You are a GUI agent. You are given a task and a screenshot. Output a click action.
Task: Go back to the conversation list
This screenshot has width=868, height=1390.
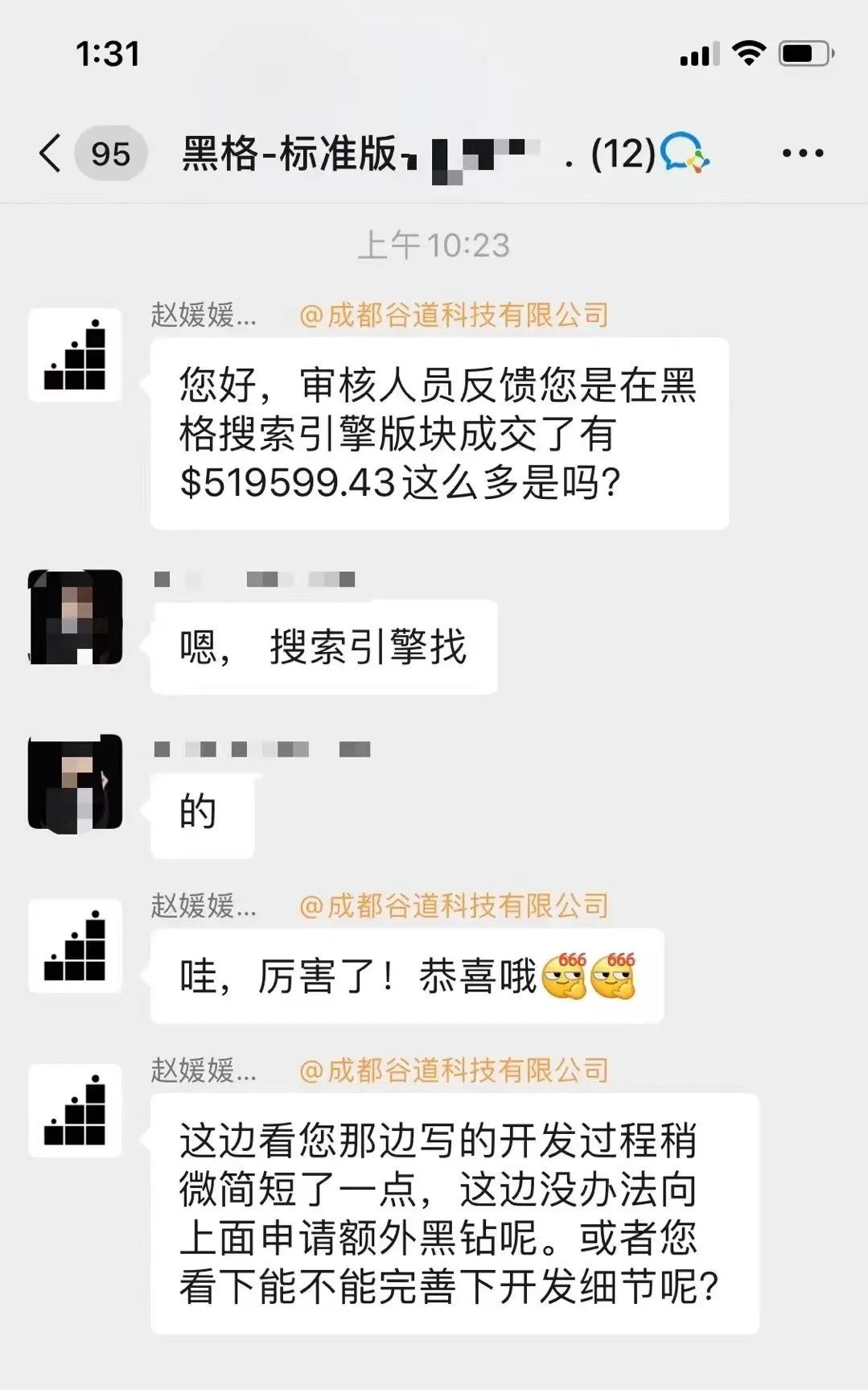click(x=50, y=153)
